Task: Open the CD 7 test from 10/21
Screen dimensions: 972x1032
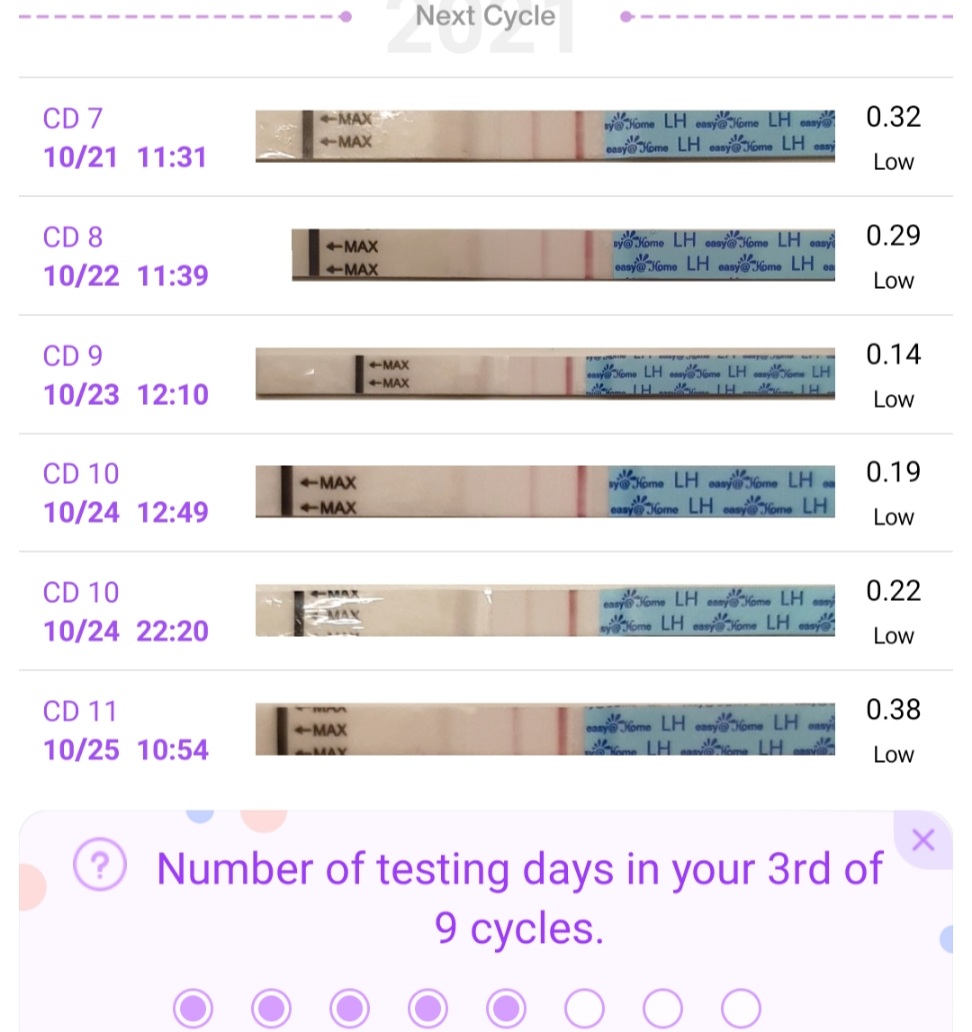Action: click(485, 138)
